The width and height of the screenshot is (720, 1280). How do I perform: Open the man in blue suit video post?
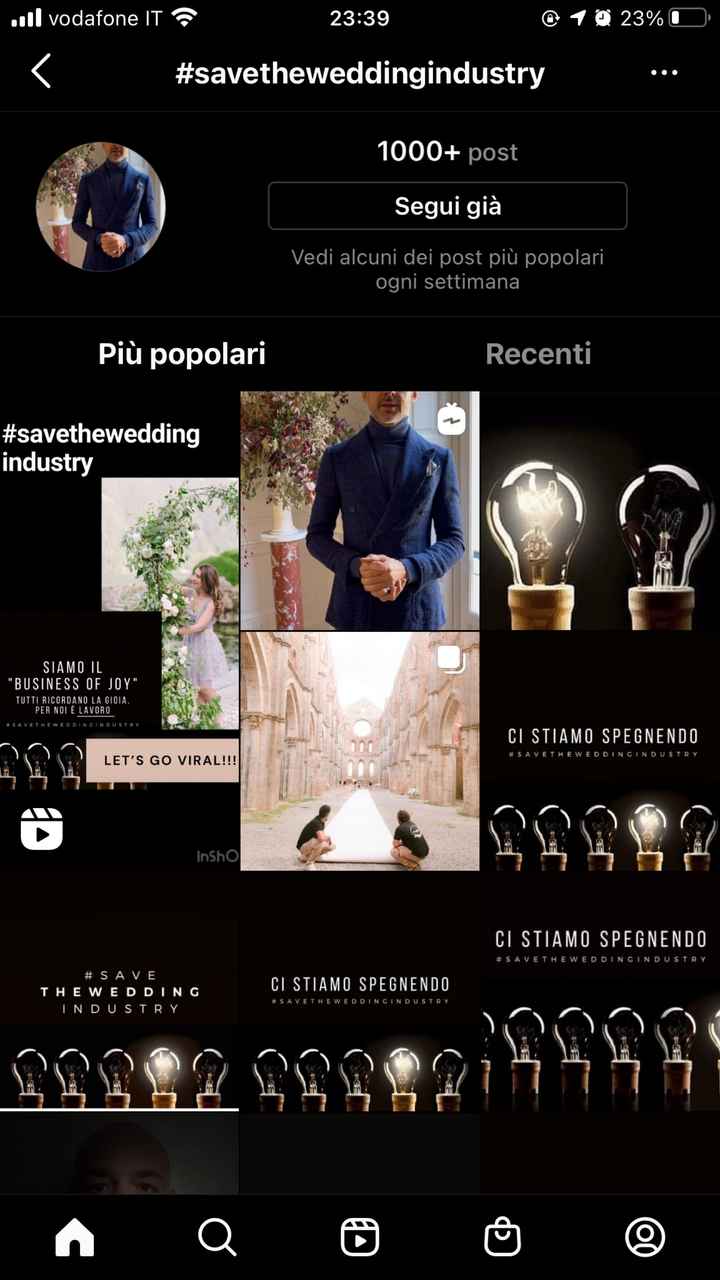point(359,510)
